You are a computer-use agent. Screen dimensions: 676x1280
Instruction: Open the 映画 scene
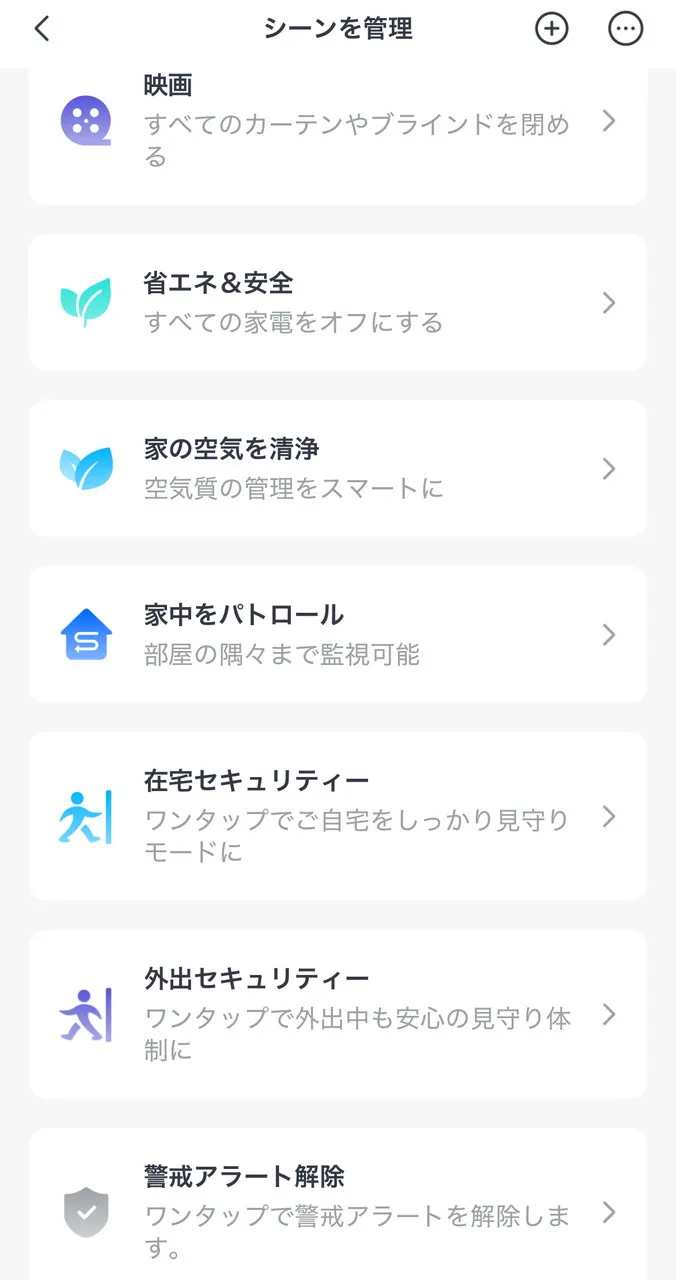click(337, 124)
